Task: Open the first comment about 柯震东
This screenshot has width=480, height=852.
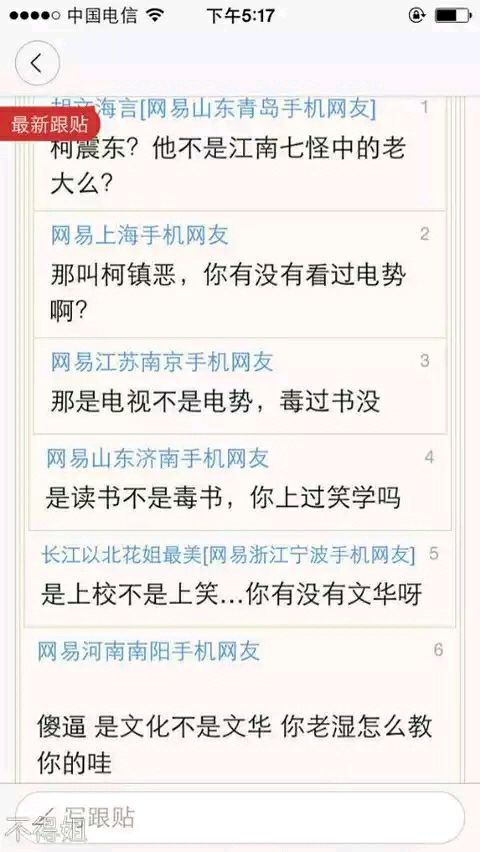Action: pyautogui.click(x=240, y=153)
